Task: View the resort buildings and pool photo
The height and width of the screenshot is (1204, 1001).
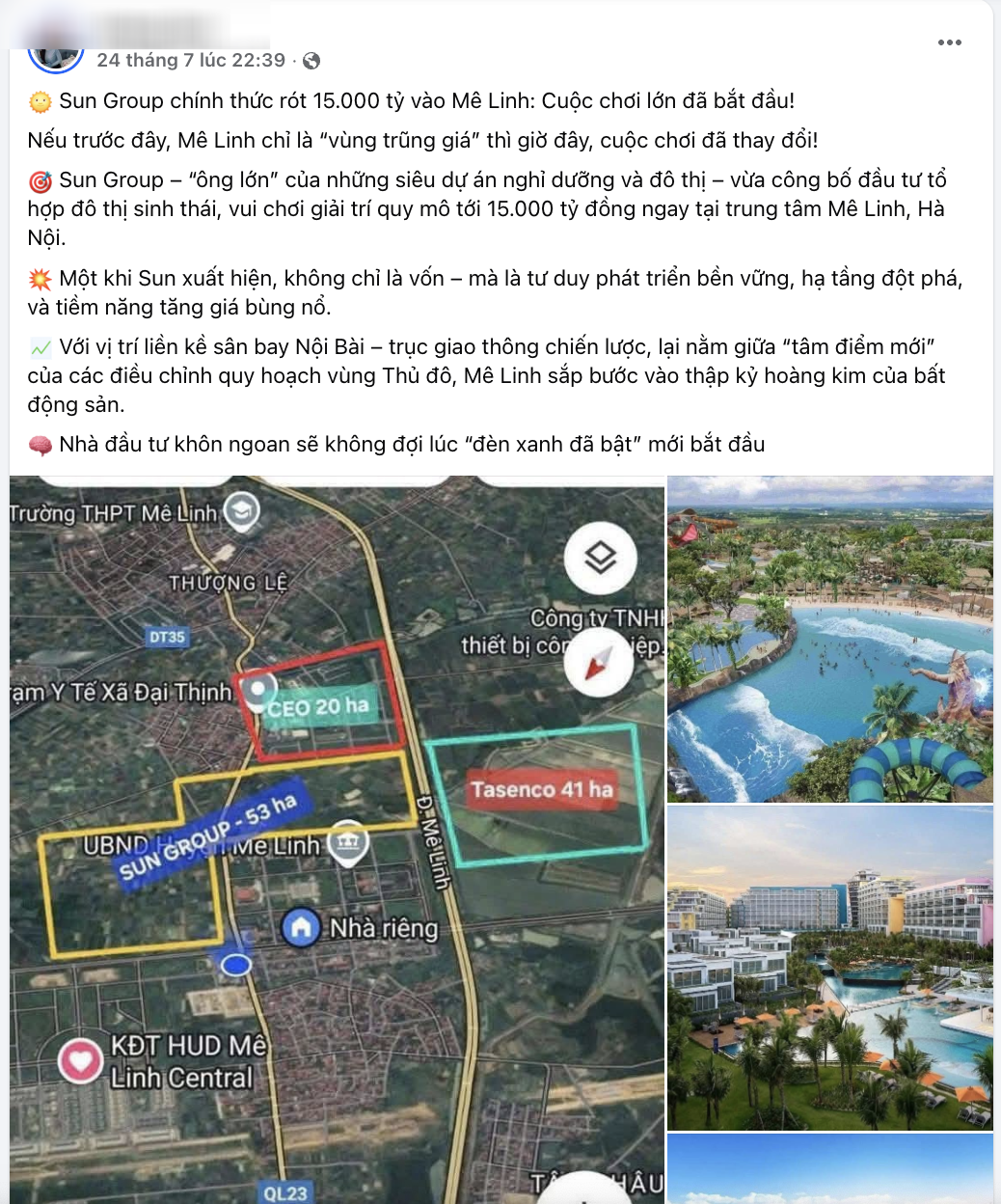Action: (x=829, y=968)
